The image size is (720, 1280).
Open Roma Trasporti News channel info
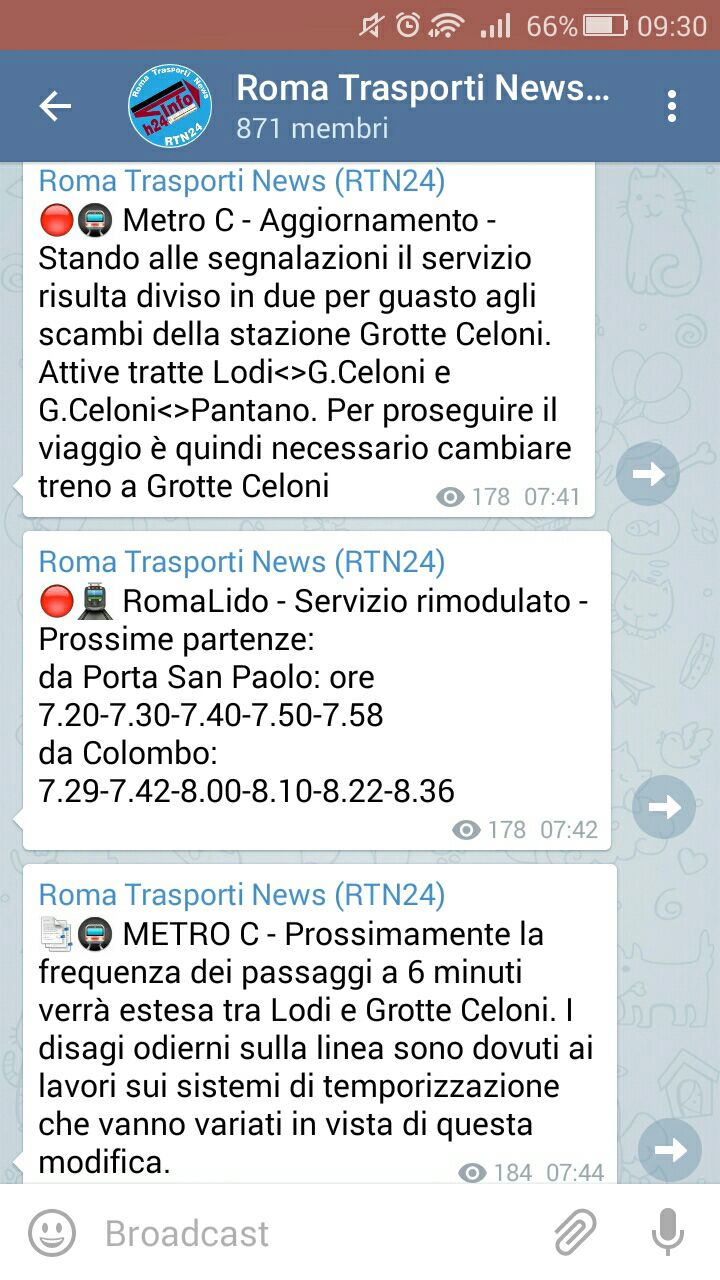coord(420,105)
